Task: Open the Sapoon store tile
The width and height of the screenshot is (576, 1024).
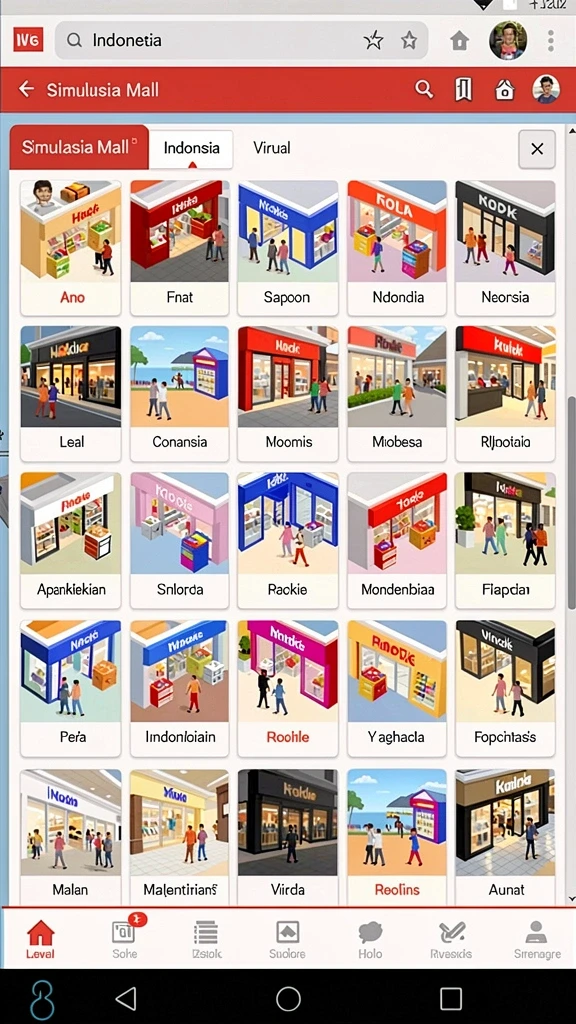Action: pyautogui.click(x=287, y=248)
